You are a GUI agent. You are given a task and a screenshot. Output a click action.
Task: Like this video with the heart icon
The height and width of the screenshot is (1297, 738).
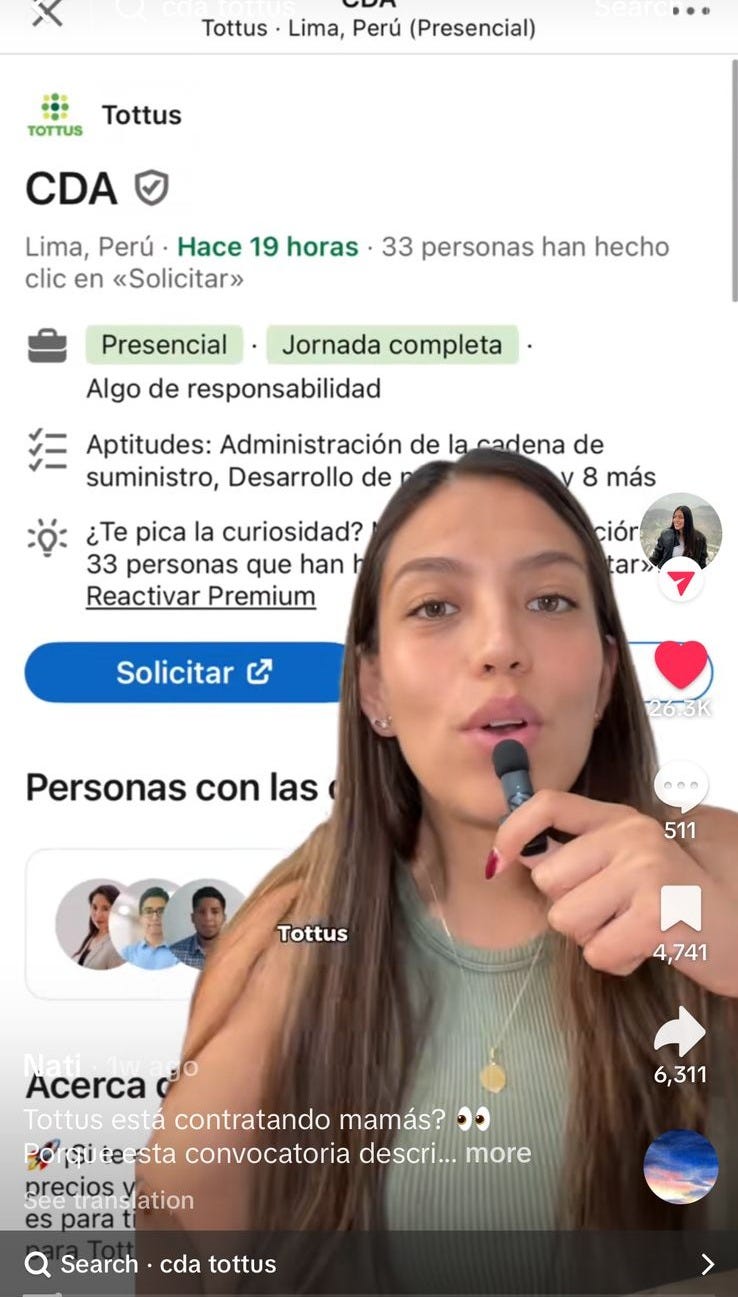(x=681, y=665)
